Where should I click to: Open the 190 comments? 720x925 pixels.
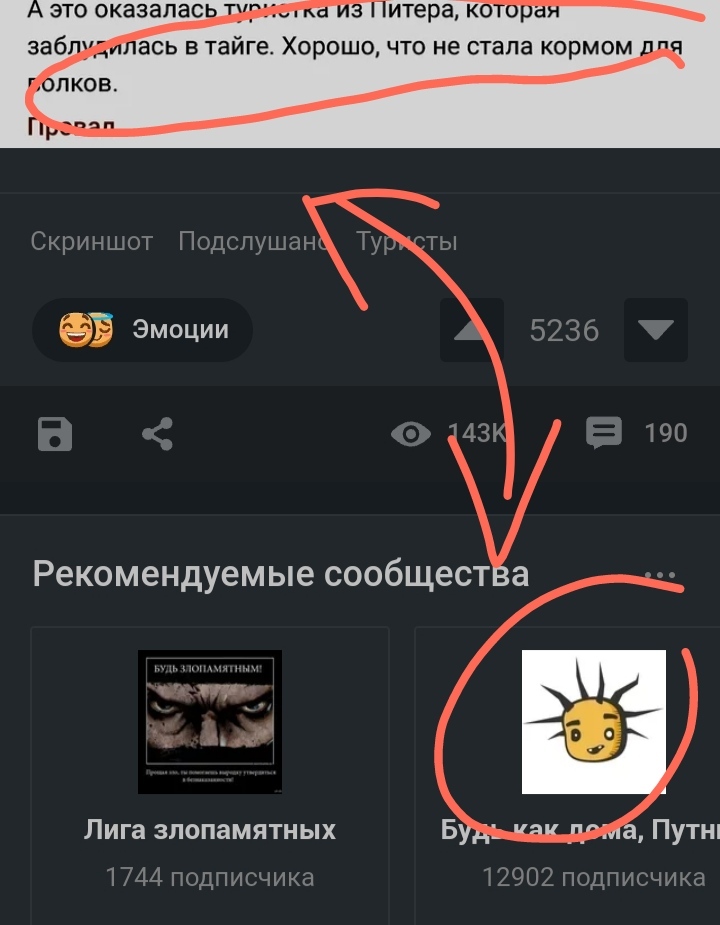[x=637, y=433]
